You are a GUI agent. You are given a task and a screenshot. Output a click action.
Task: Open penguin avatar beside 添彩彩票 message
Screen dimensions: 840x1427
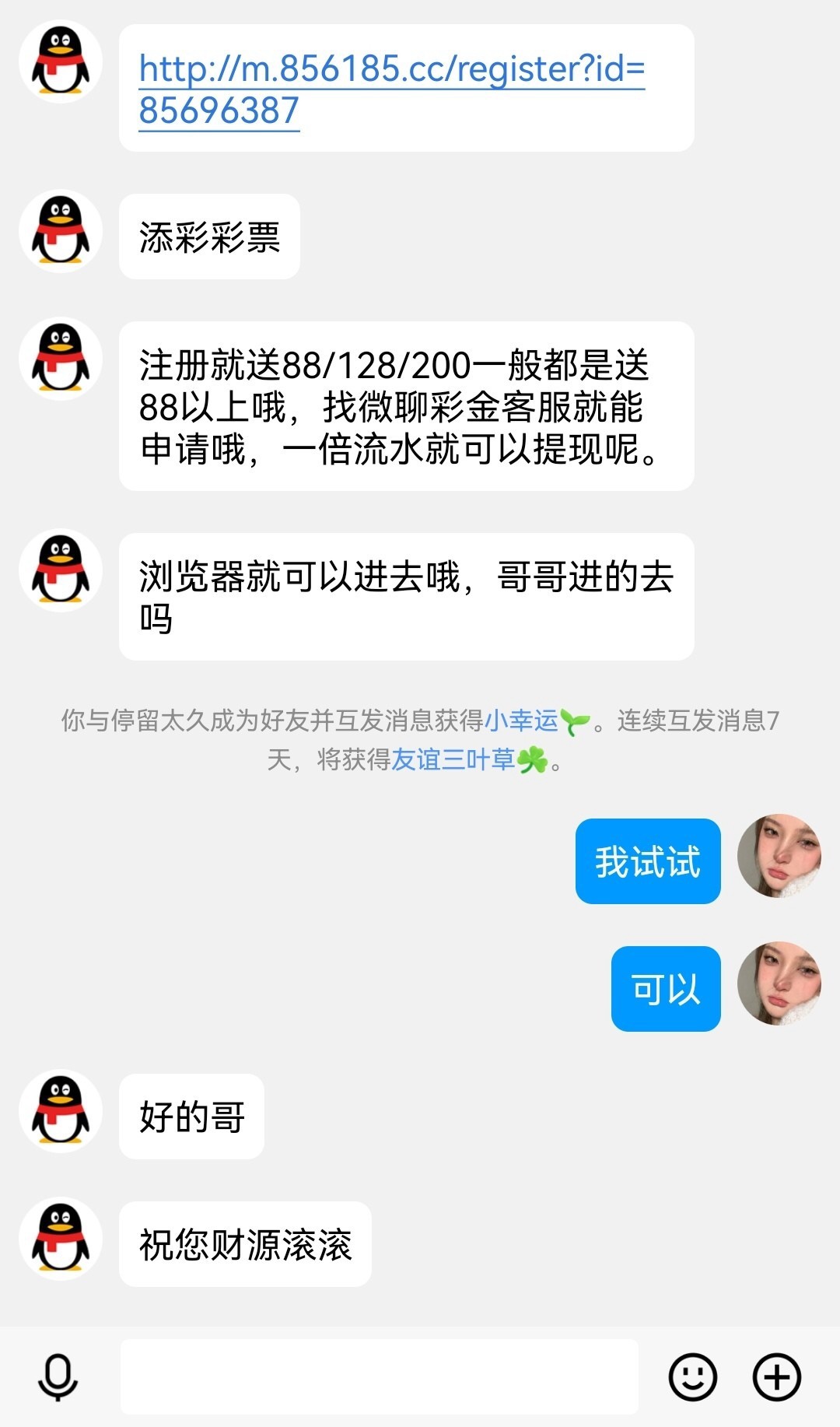click(x=61, y=232)
